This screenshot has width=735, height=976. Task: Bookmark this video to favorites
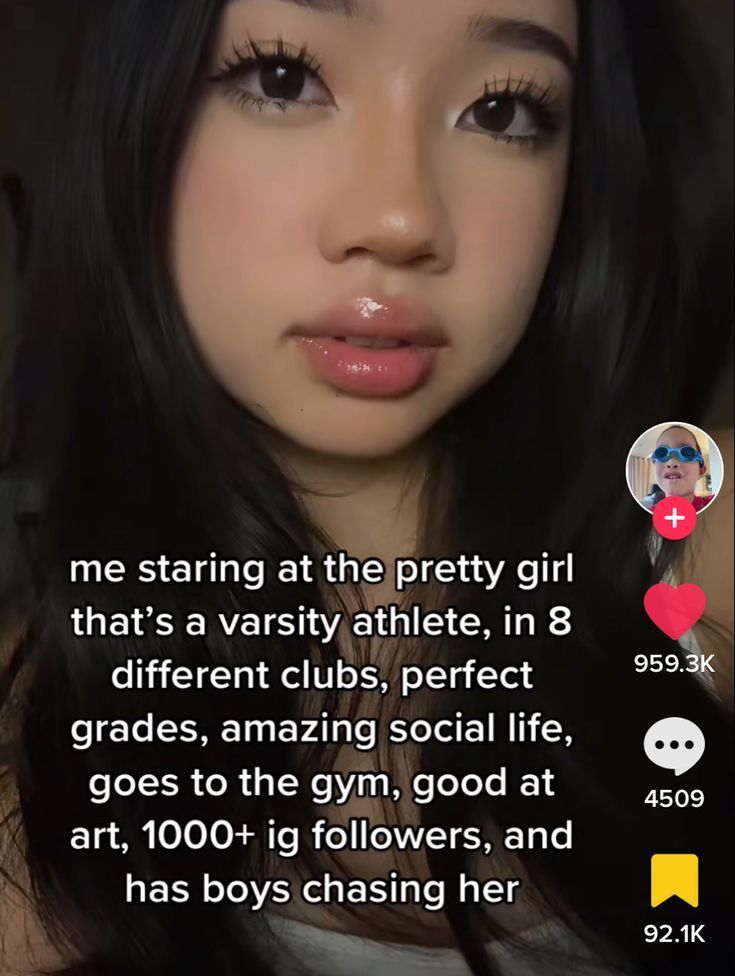(x=674, y=881)
